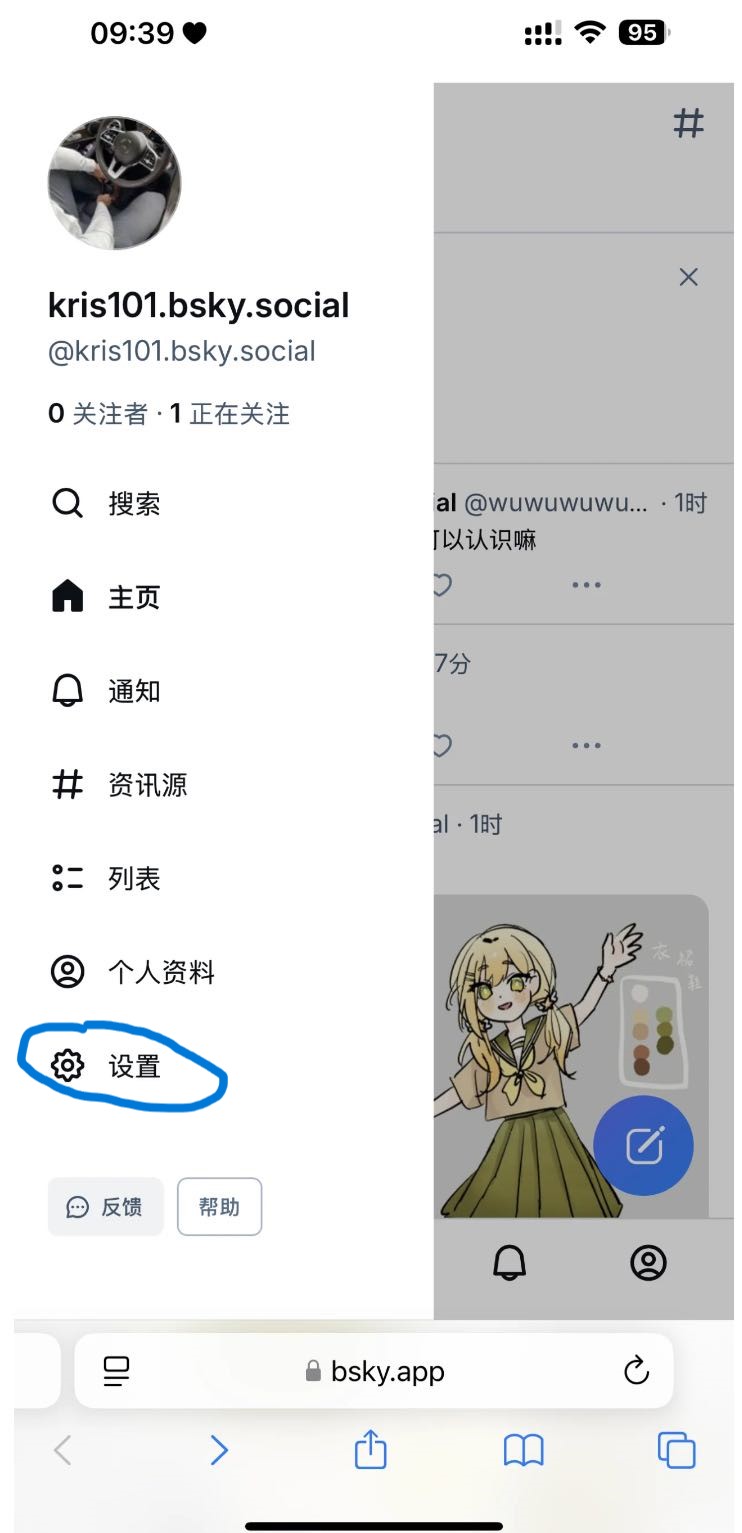The image size is (742, 1533).
Task: View 正在关注 following list
Action: pos(231,414)
